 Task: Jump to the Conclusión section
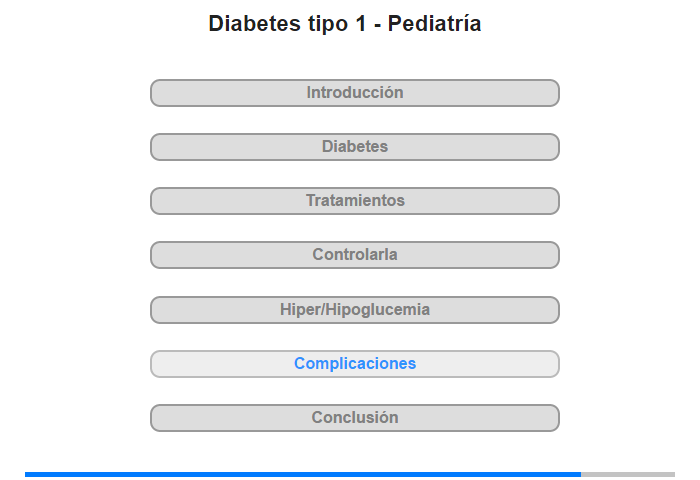click(x=355, y=418)
